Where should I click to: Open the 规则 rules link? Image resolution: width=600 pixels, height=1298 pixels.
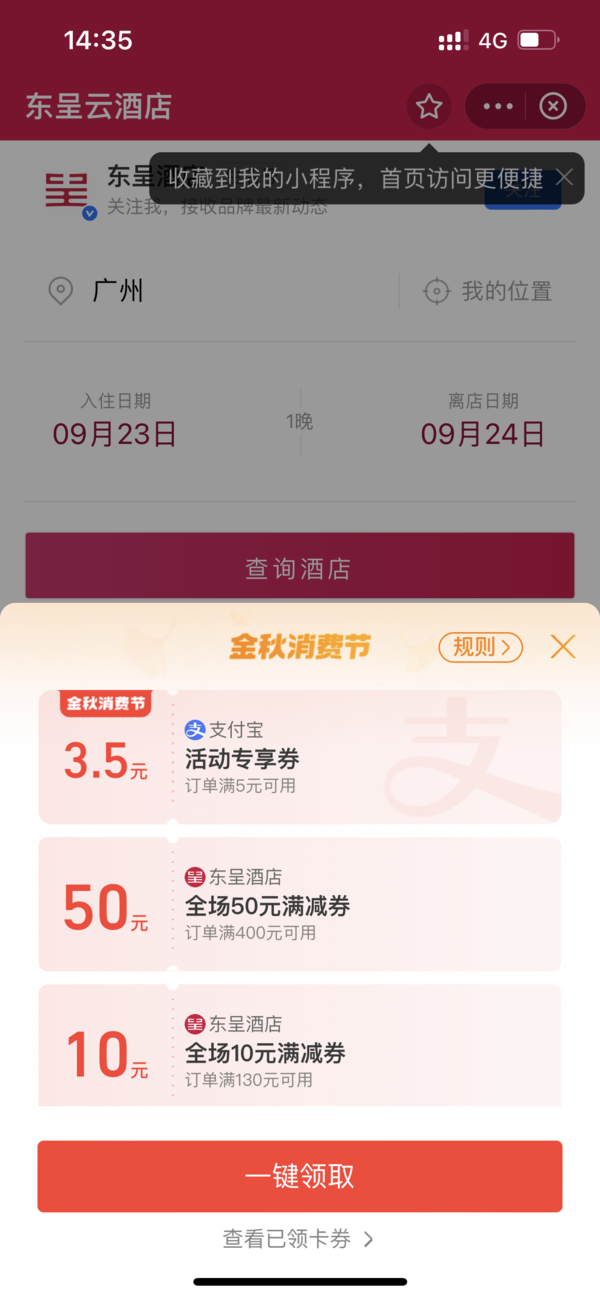coord(481,647)
